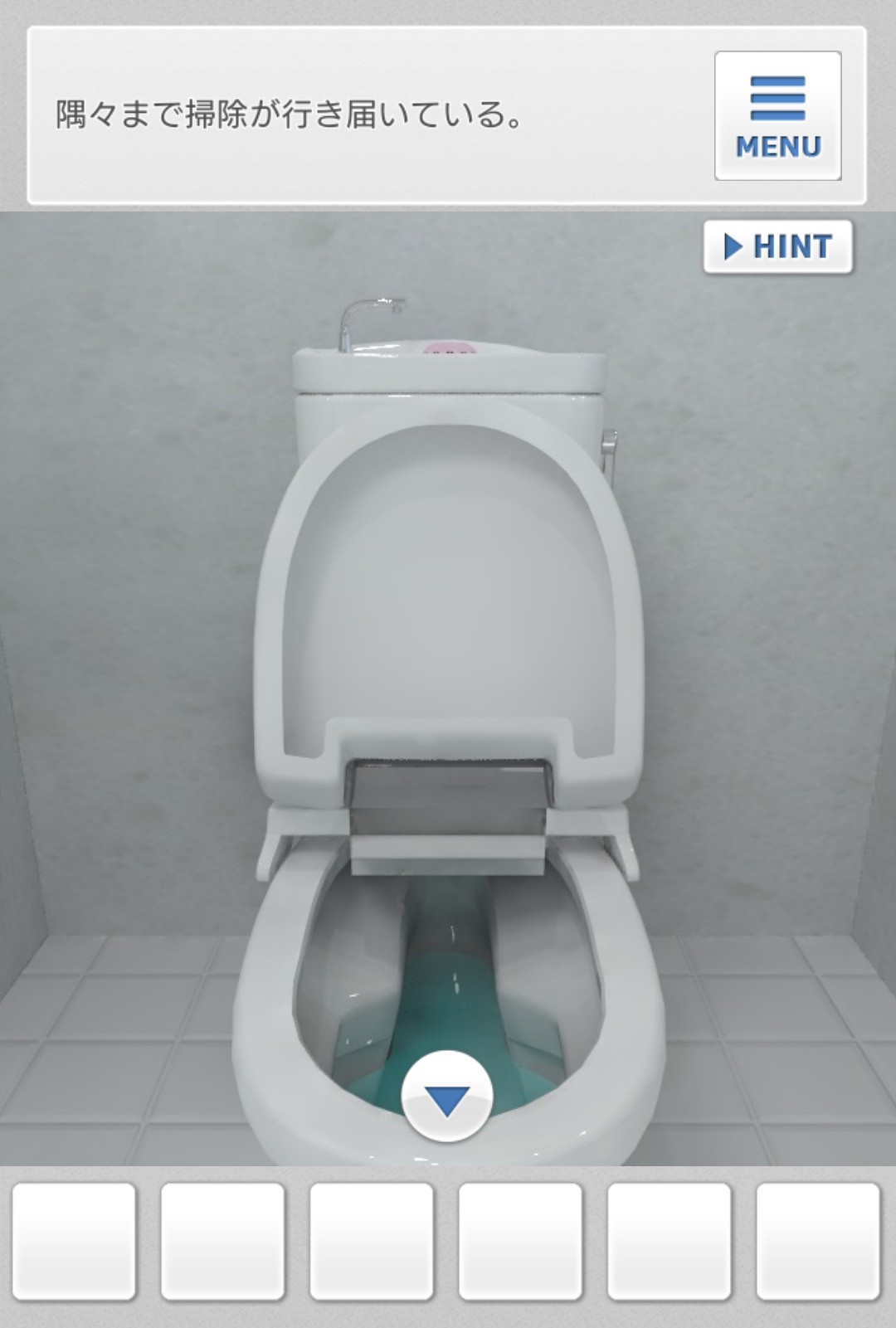Tap the HINT button

777,246
